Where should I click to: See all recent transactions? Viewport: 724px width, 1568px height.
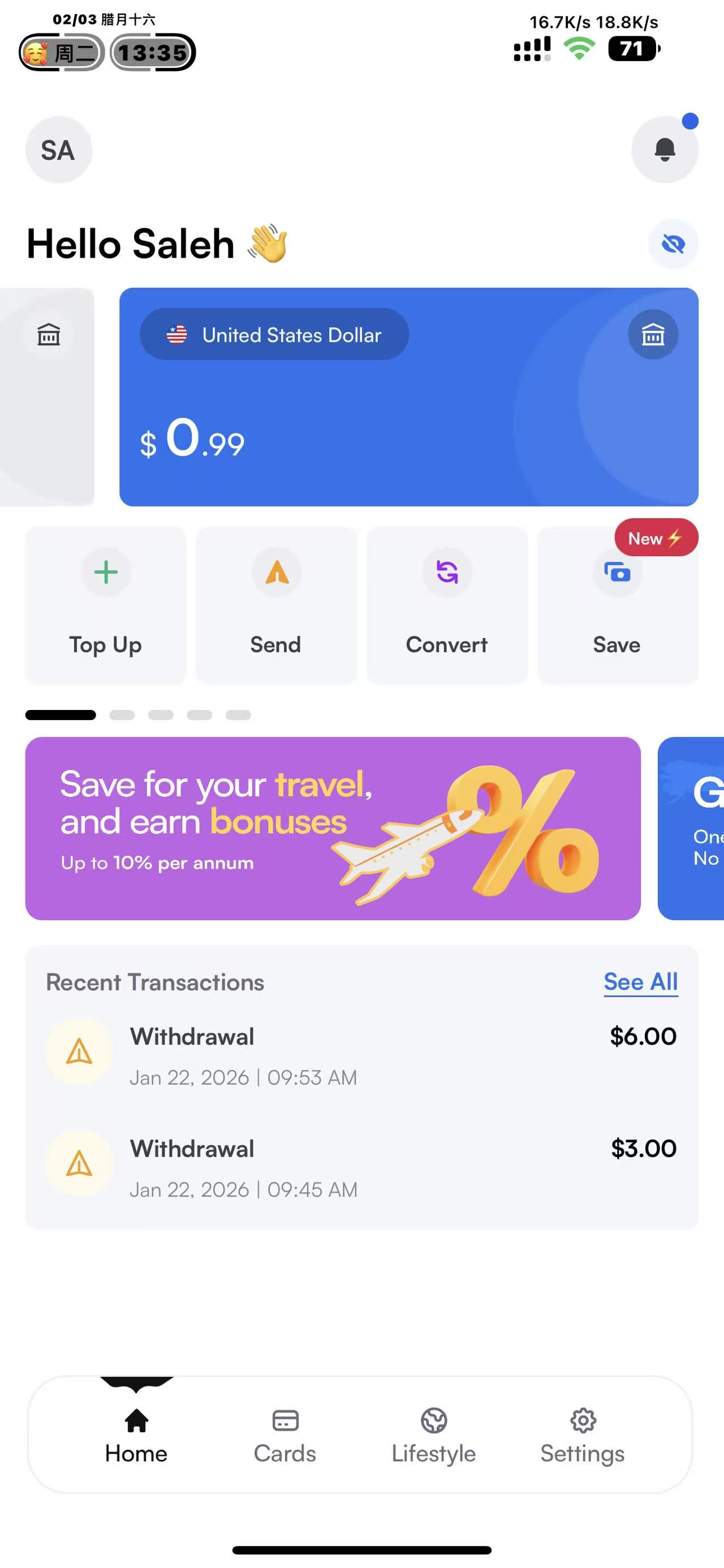(x=641, y=982)
